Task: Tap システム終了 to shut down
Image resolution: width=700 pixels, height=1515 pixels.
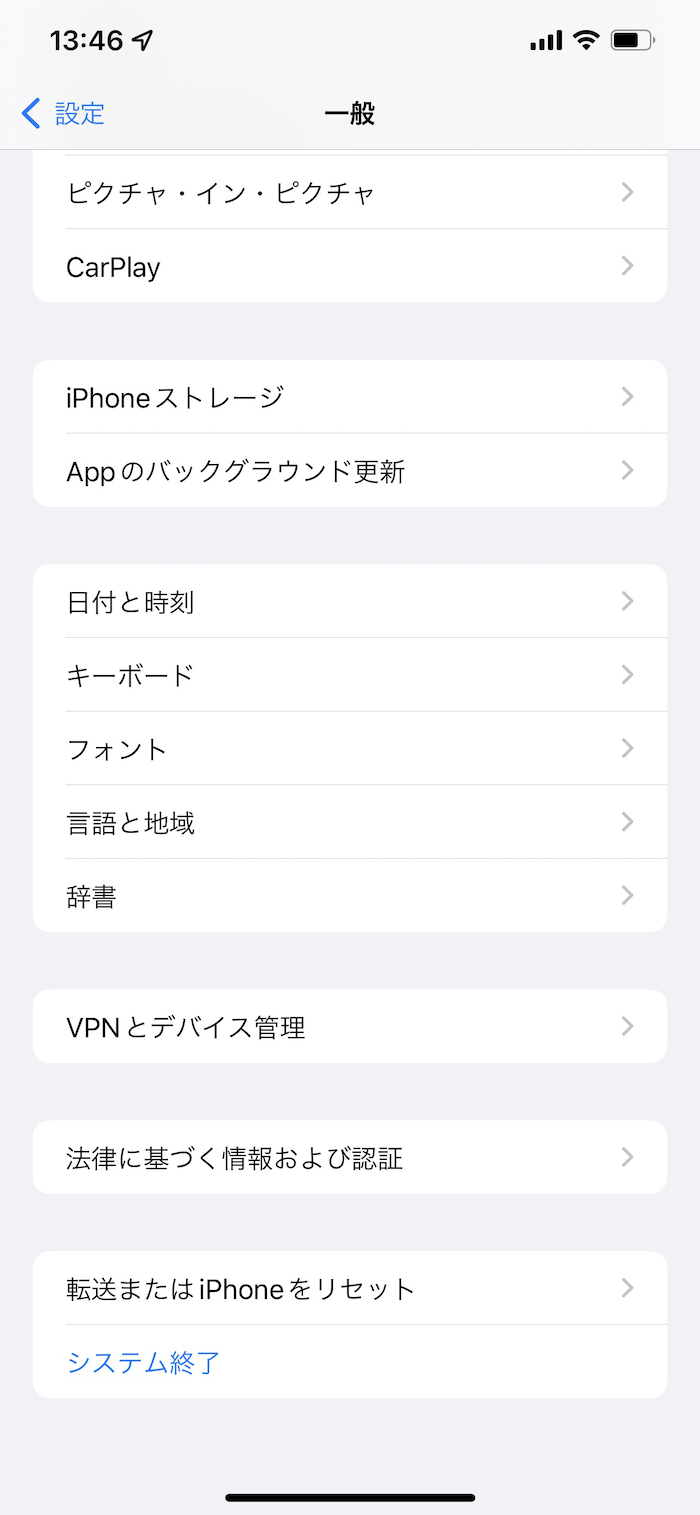Action: 144,1362
